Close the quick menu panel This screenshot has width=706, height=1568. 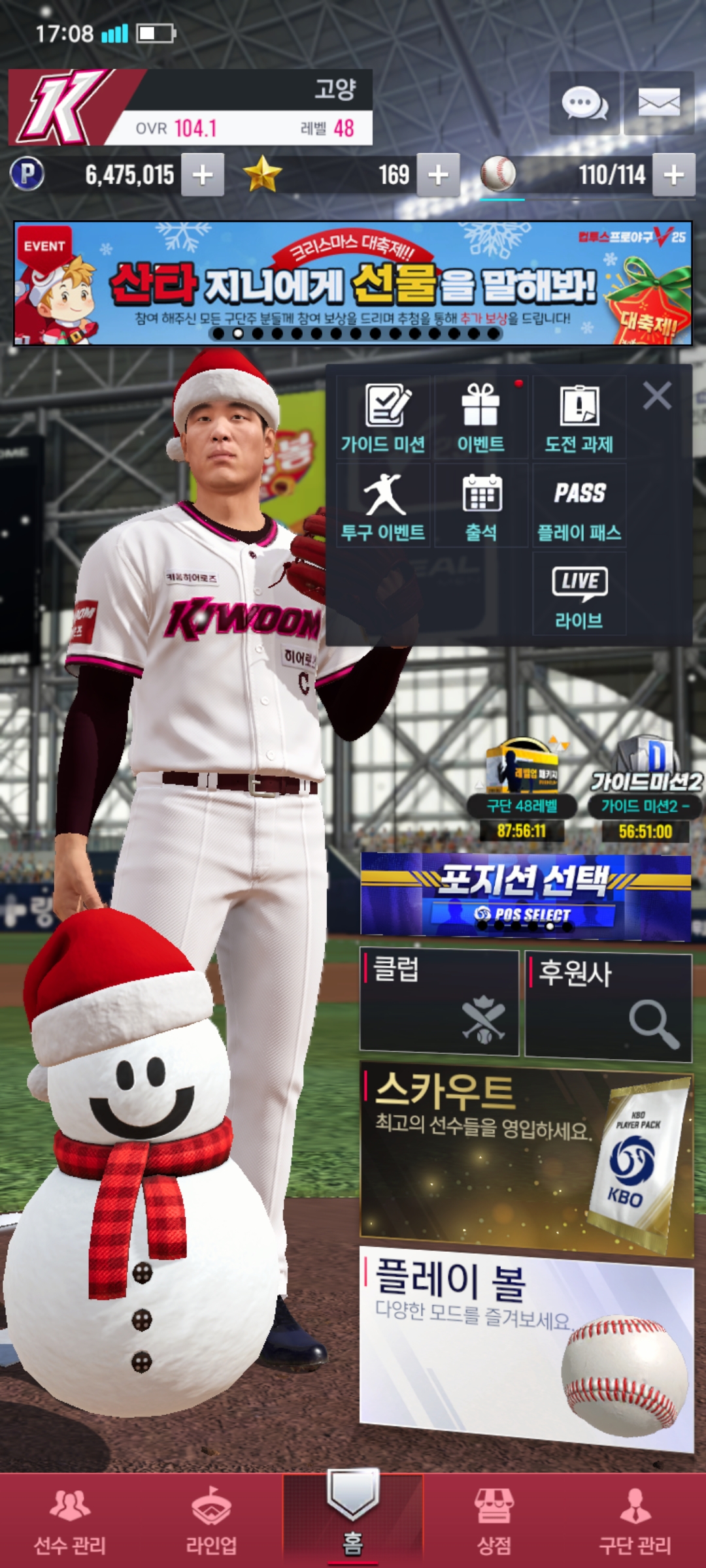(657, 396)
